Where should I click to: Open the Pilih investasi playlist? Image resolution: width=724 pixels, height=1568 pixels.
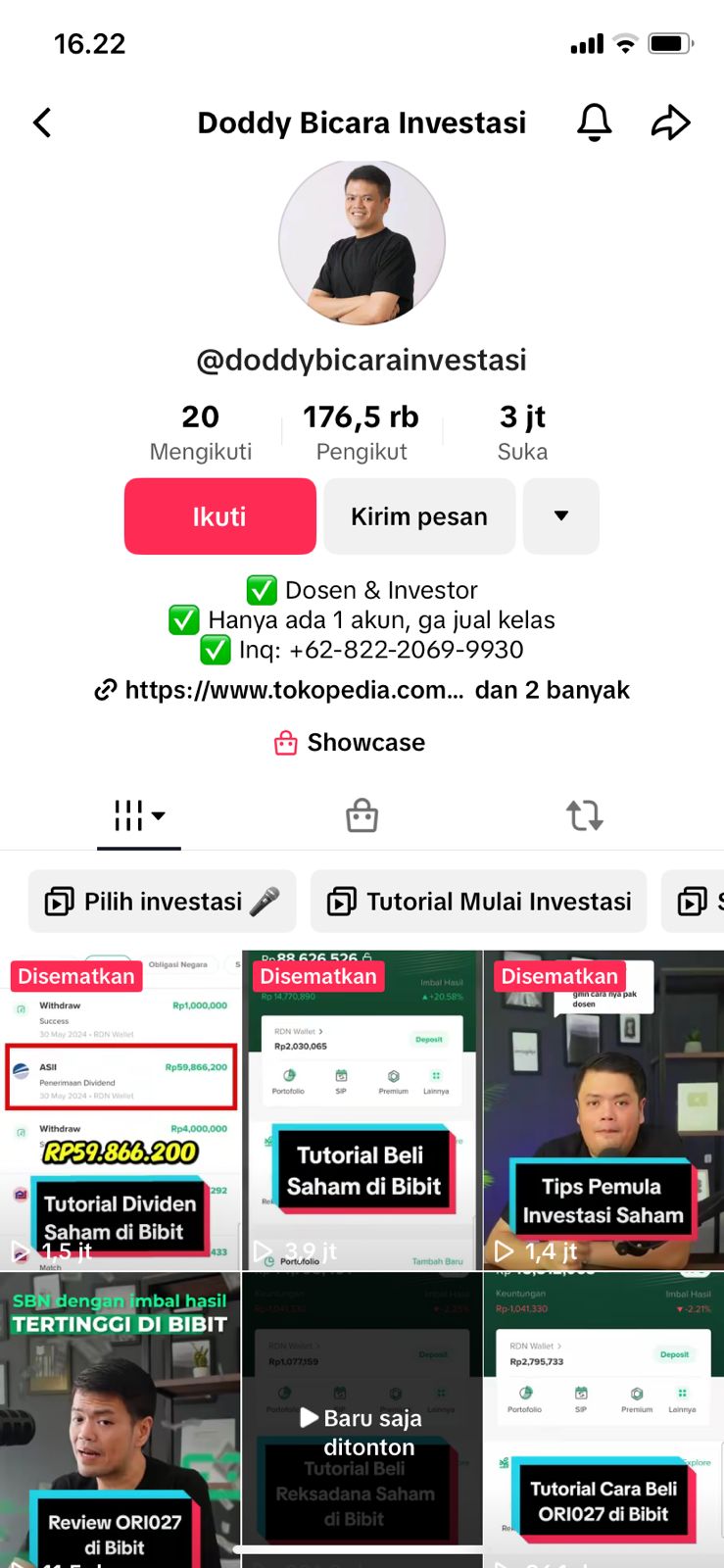coord(163,902)
